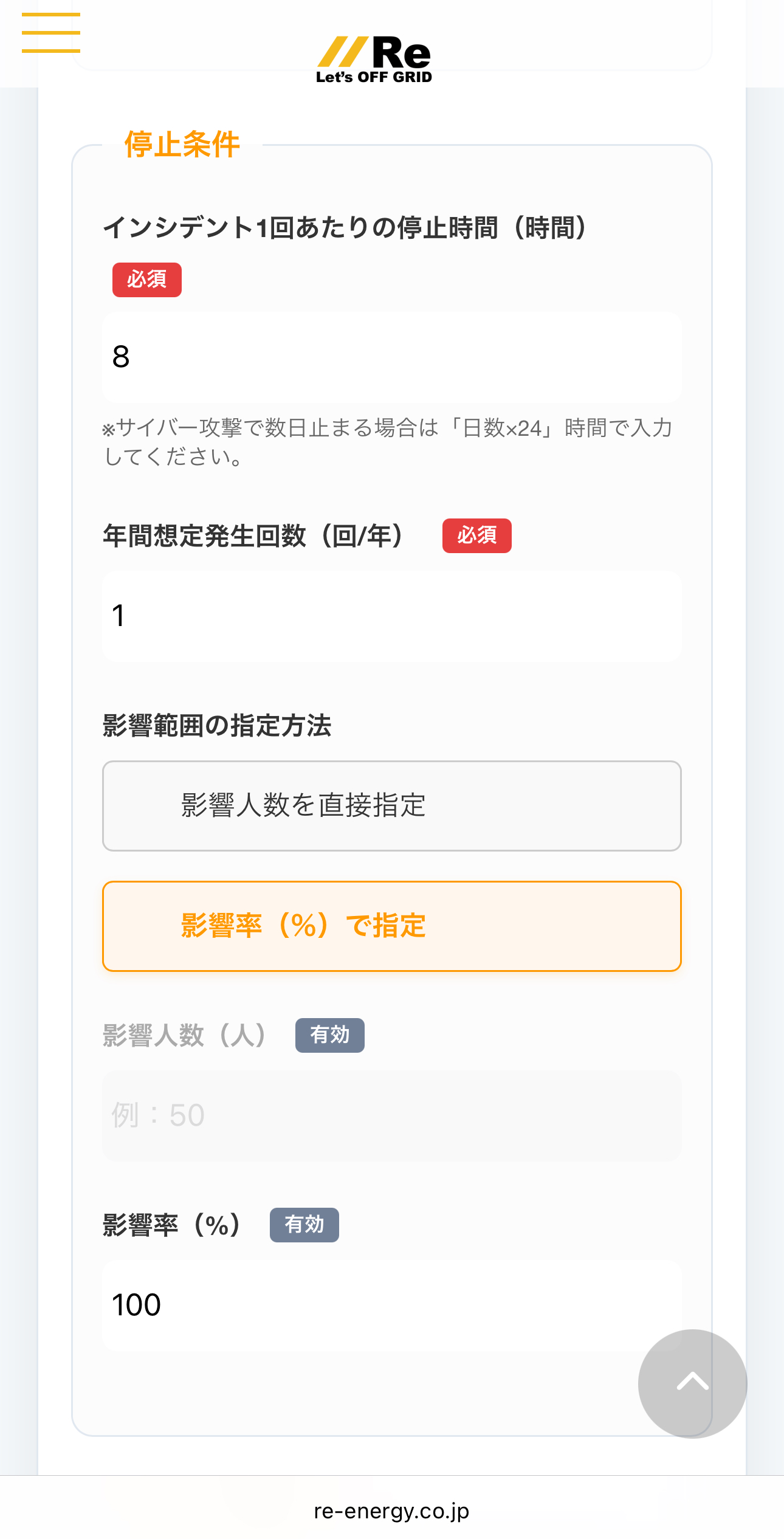This screenshot has height=1539, width=784.
Task: Click the 有効 badge beside 影響率（%）
Action: click(304, 1225)
